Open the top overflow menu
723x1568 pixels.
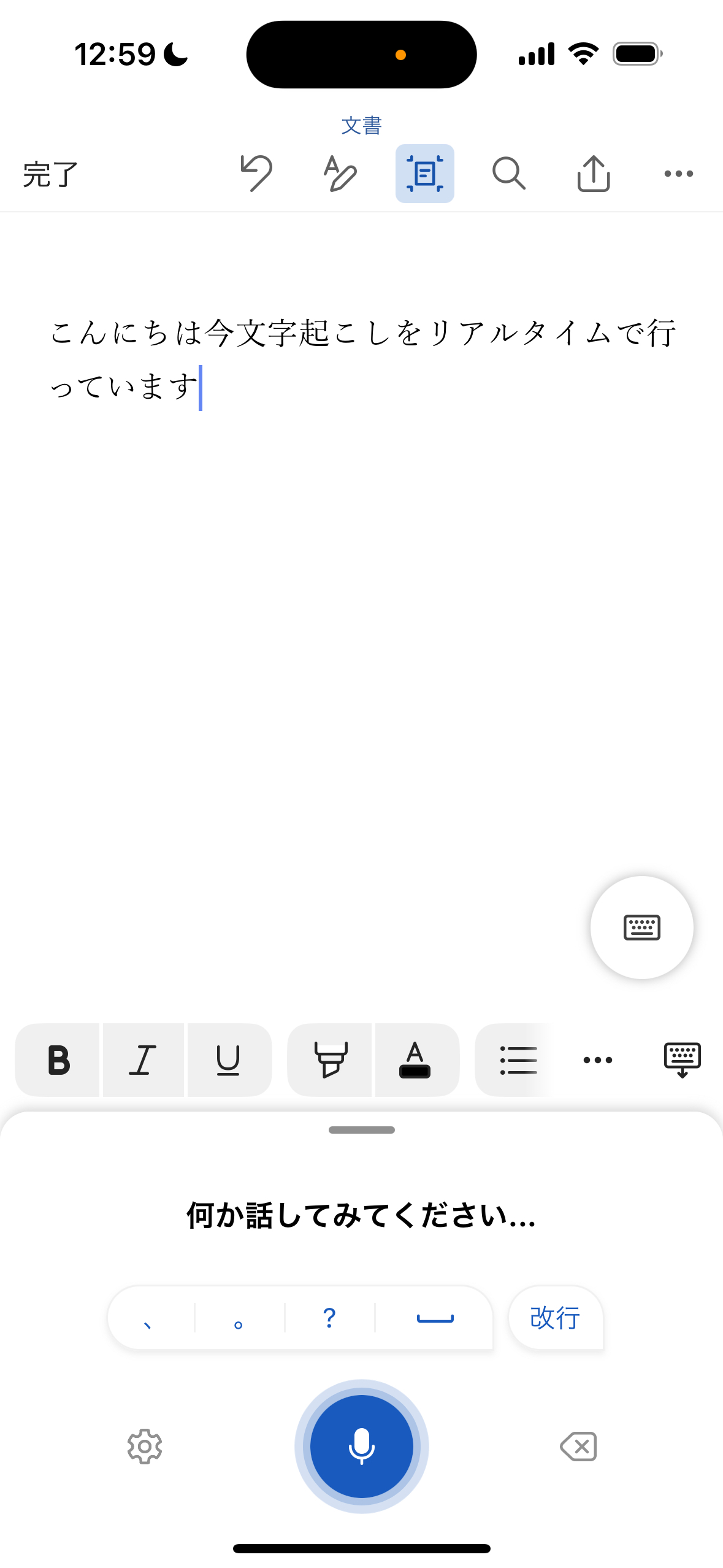[678, 174]
